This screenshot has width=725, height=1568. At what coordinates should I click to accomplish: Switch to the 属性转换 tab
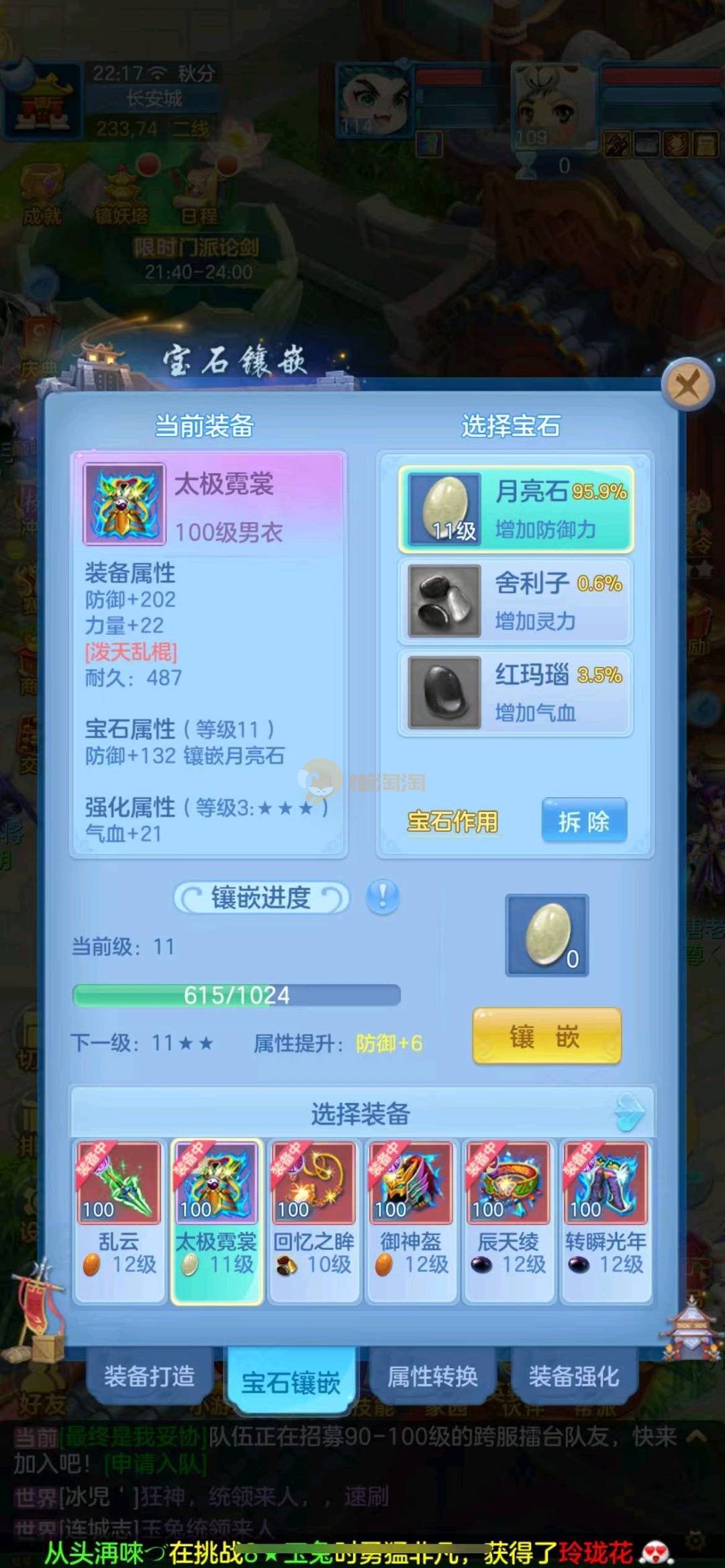pyautogui.click(x=432, y=1376)
